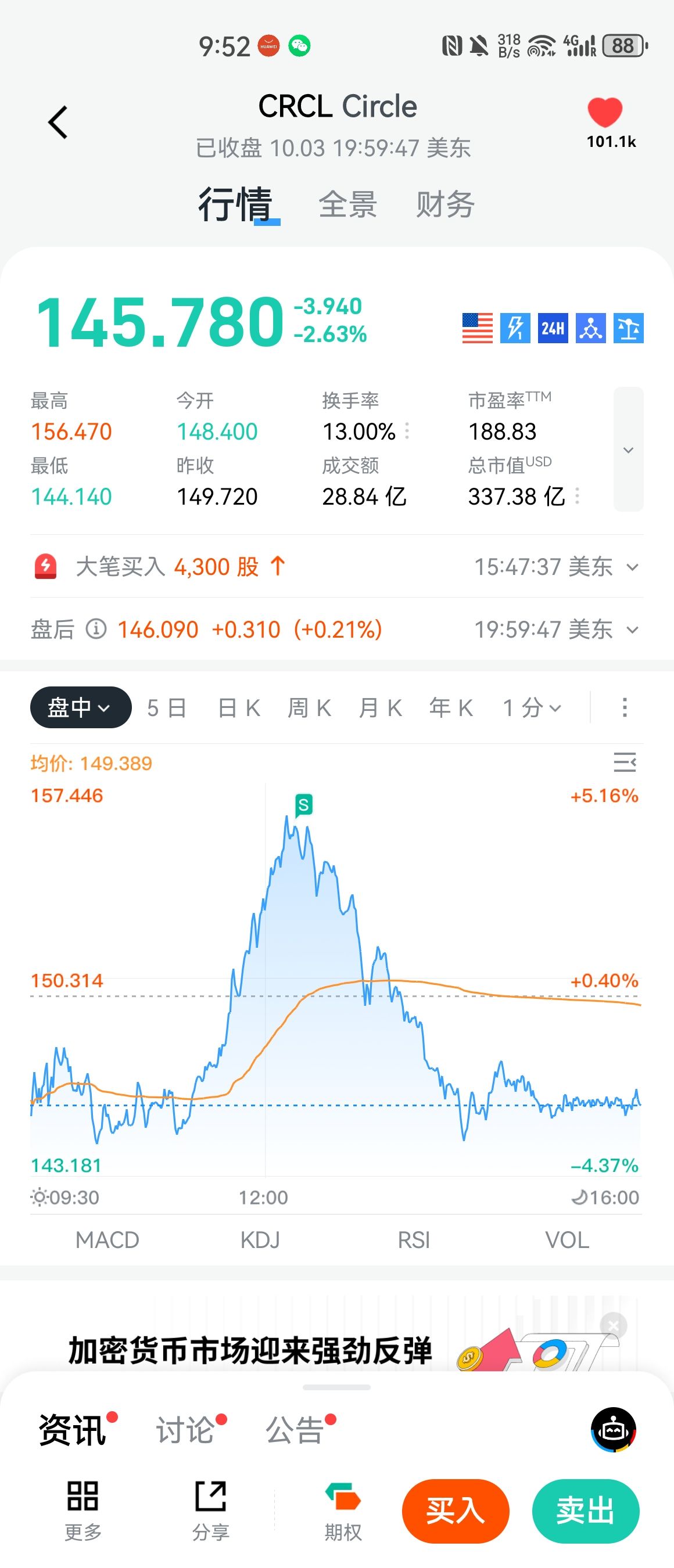The width and height of the screenshot is (674, 1568).
Task: Select the 5日 chart range
Action: click(x=166, y=708)
